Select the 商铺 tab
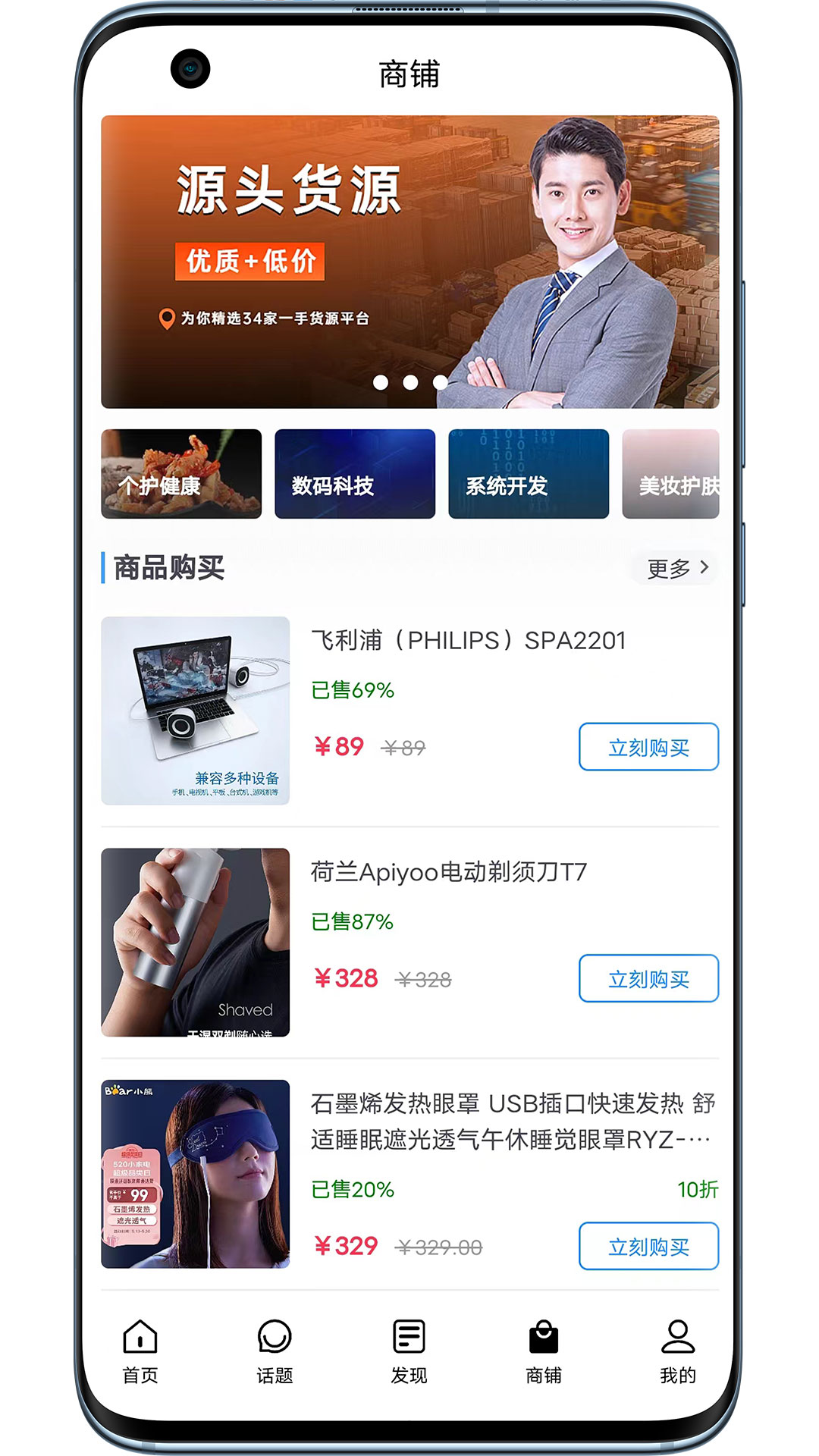This screenshot has width=819, height=1456. coord(544,1351)
